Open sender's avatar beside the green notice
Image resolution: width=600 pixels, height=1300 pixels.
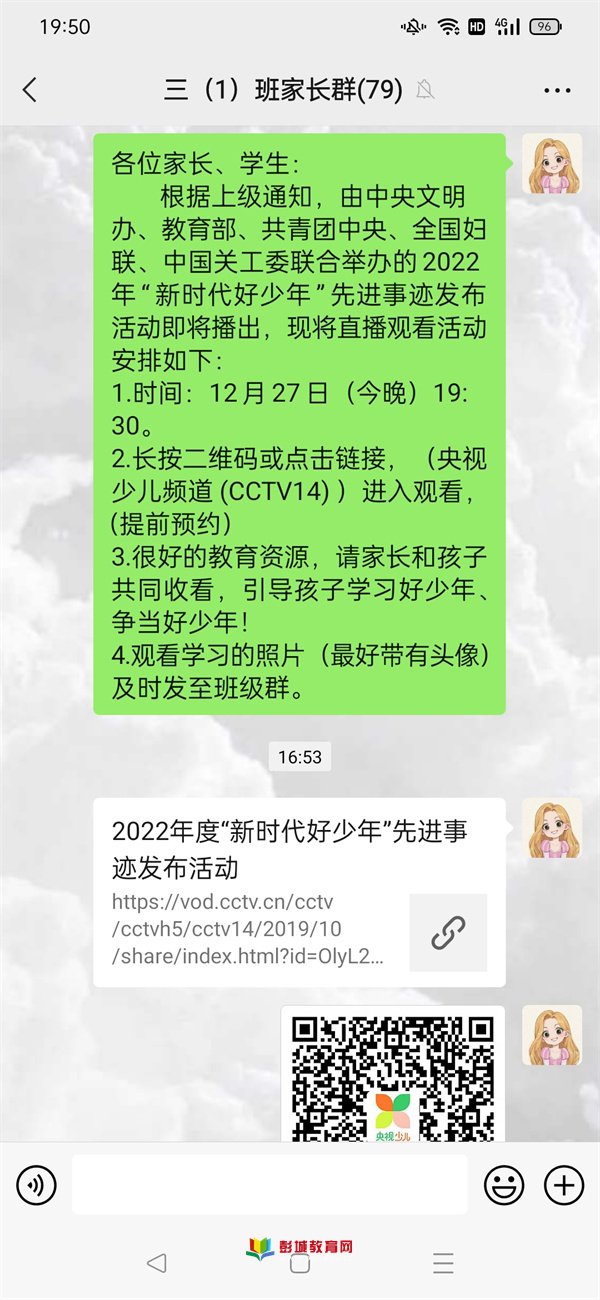point(551,164)
